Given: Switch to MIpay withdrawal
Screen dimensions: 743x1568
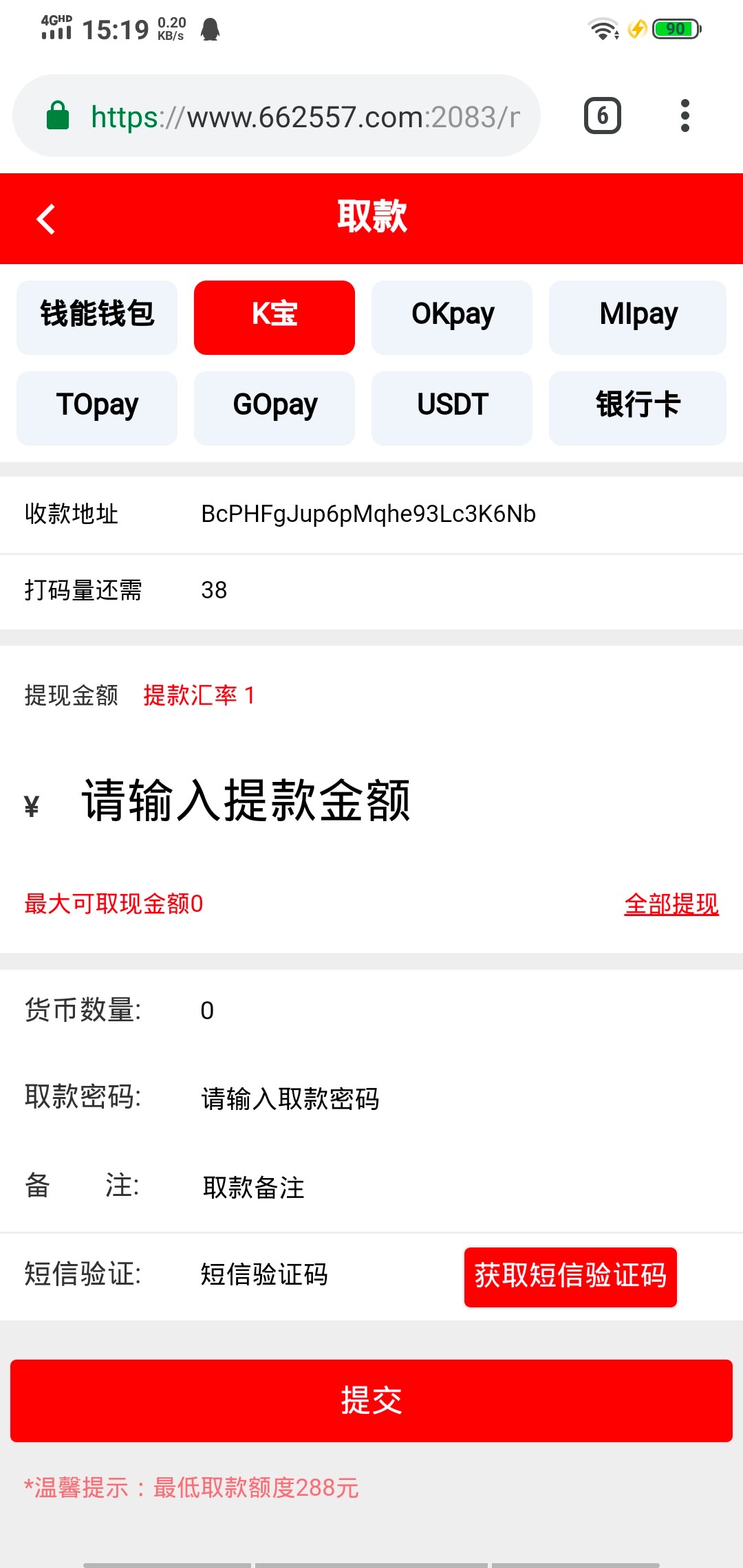Looking at the screenshot, I should point(637,317).
